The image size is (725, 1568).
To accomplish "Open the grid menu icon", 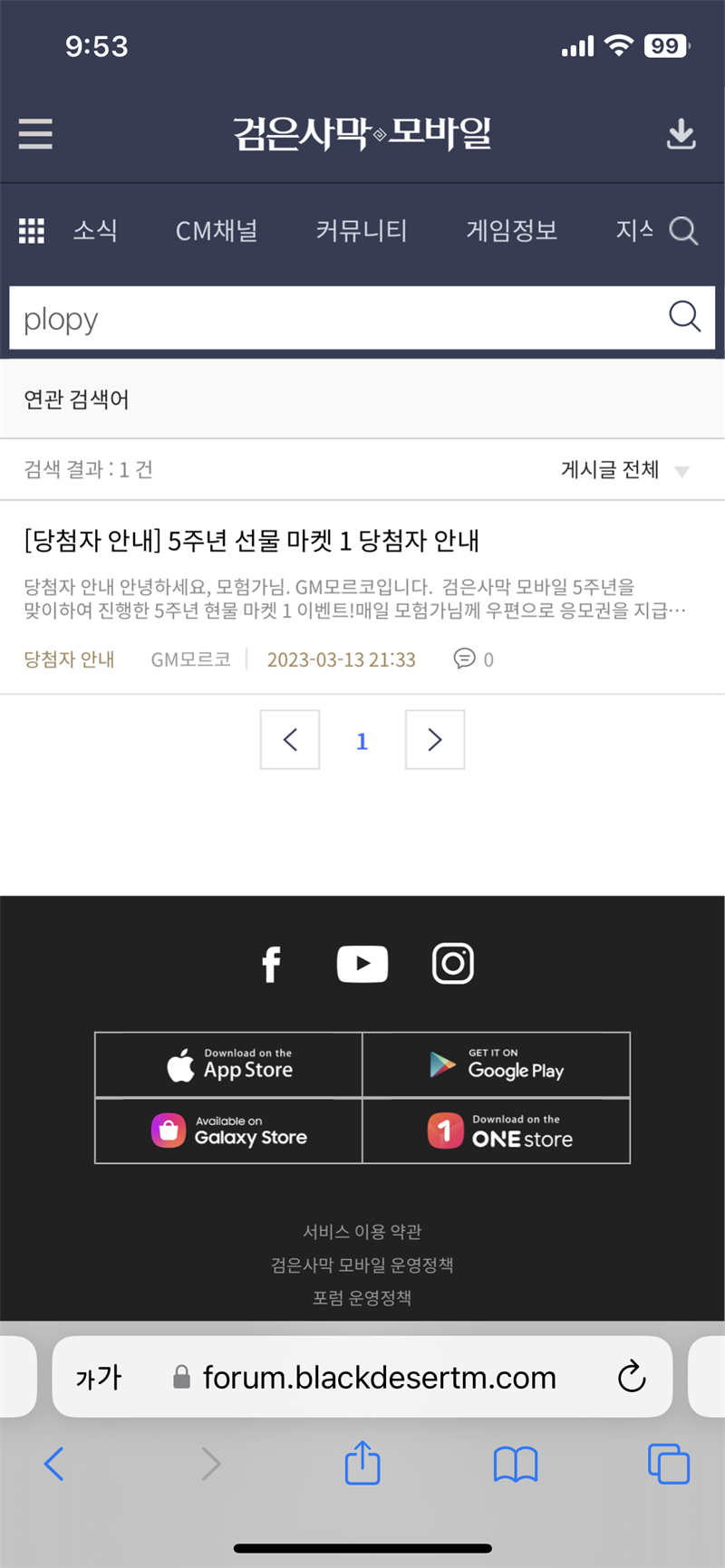I will 32,231.
